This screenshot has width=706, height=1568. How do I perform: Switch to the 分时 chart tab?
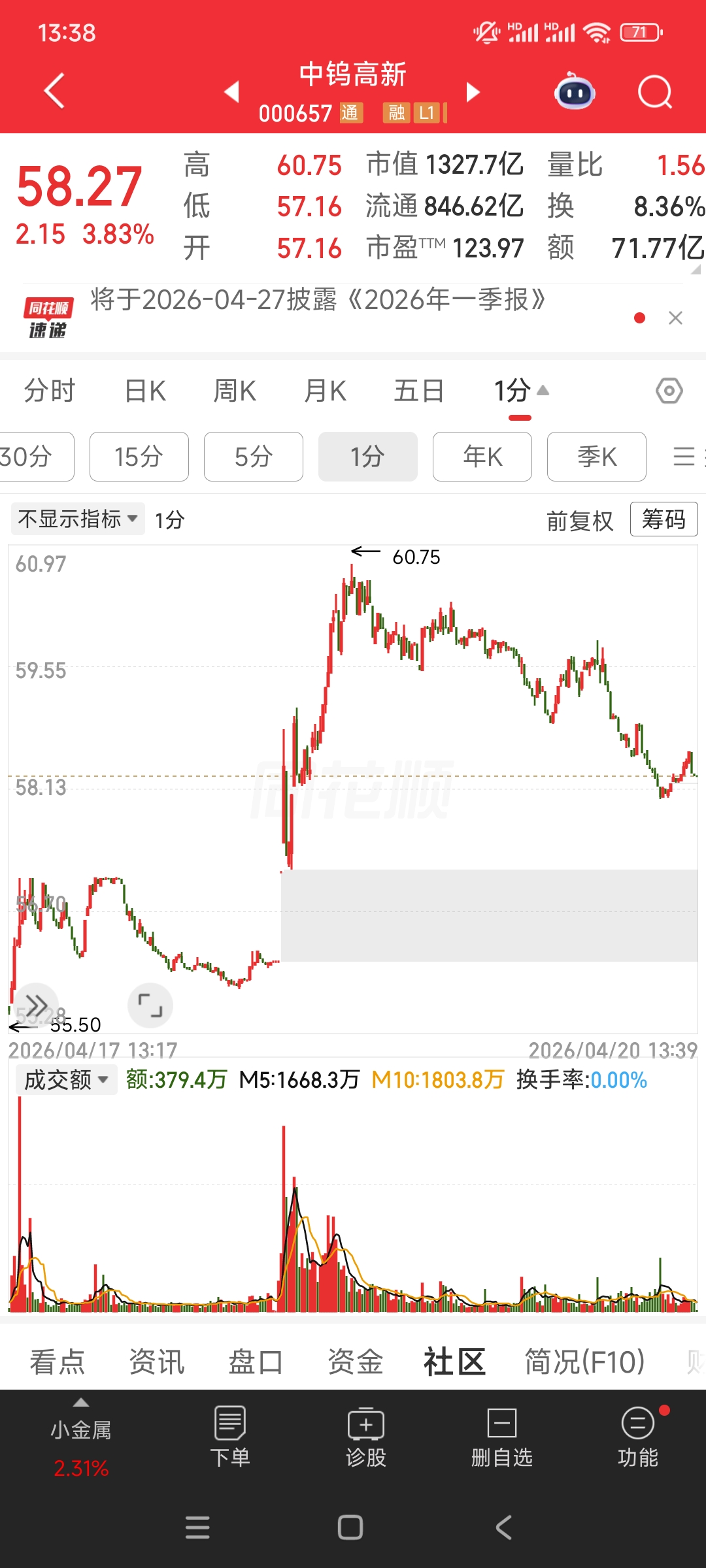pyautogui.click(x=50, y=391)
